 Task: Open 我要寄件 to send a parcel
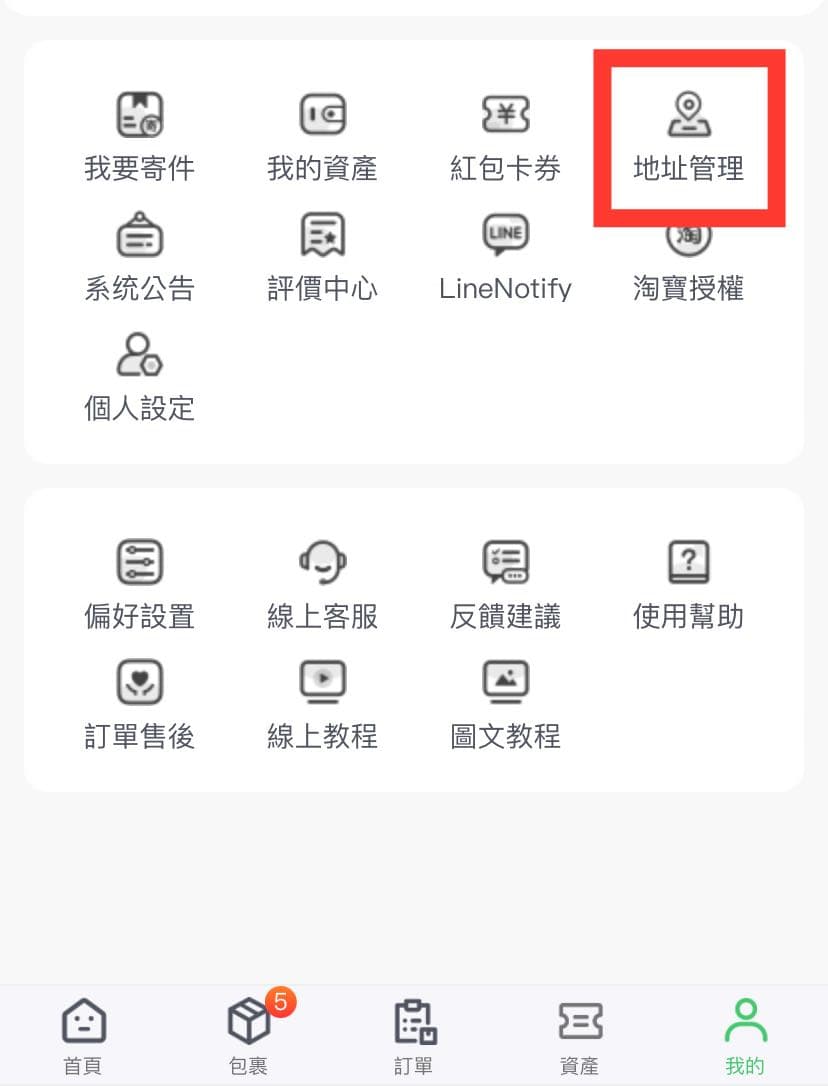139,136
